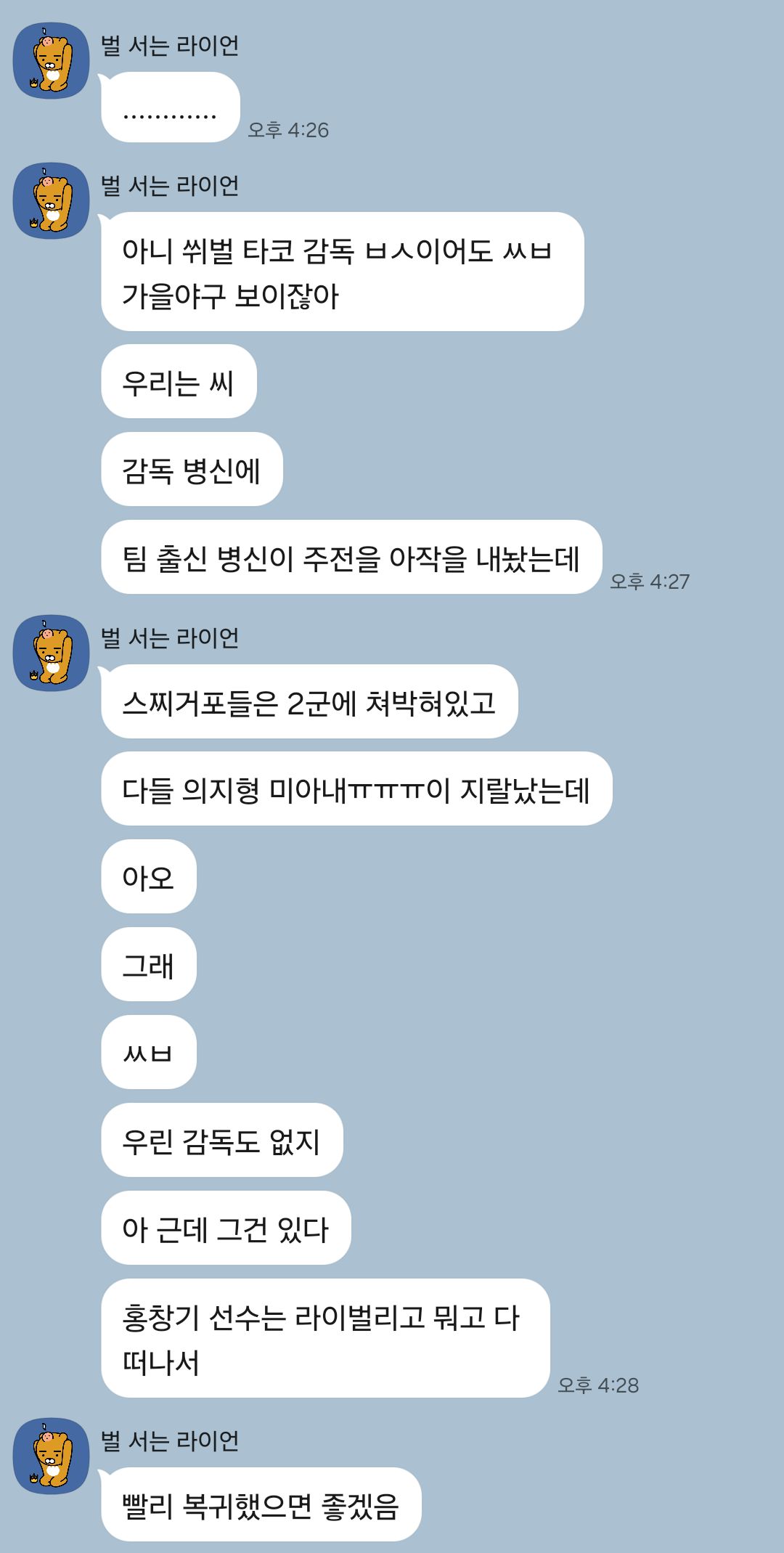
Task: Open avatar next to 빨리 복귀했으면 좋겠음
Action: coord(51,1456)
